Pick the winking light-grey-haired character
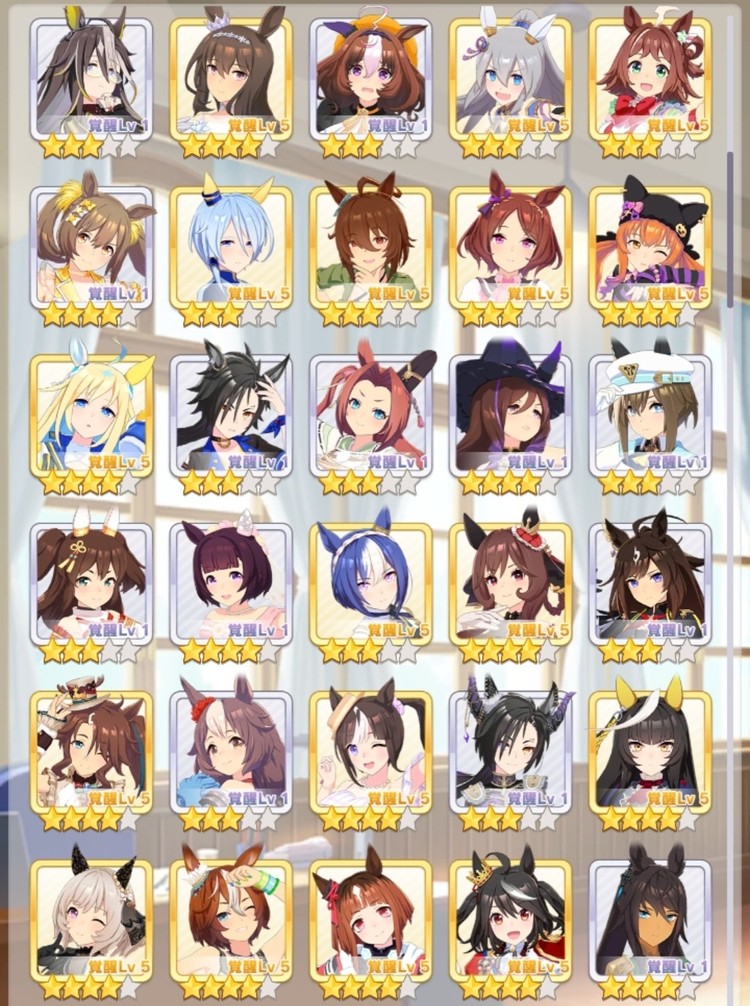Image resolution: width=750 pixels, height=1006 pixels. click(x=91, y=918)
